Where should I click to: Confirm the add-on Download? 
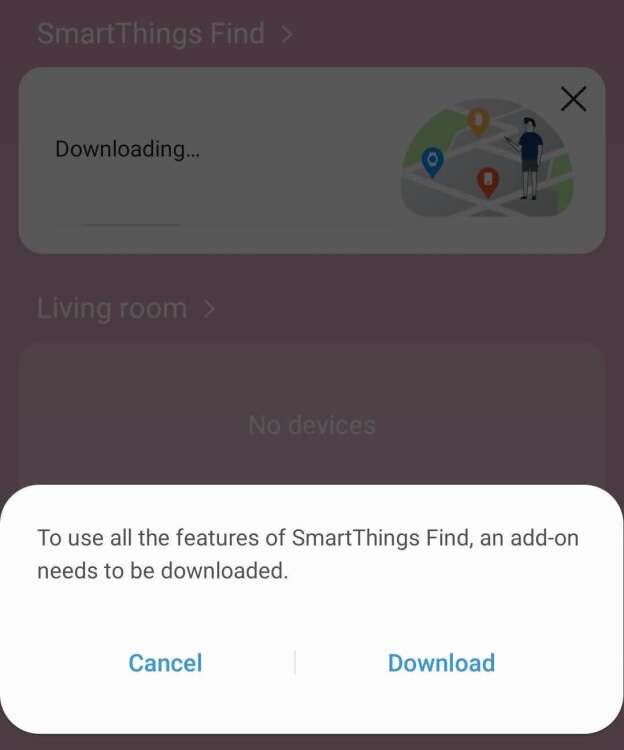(x=441, y=663)
